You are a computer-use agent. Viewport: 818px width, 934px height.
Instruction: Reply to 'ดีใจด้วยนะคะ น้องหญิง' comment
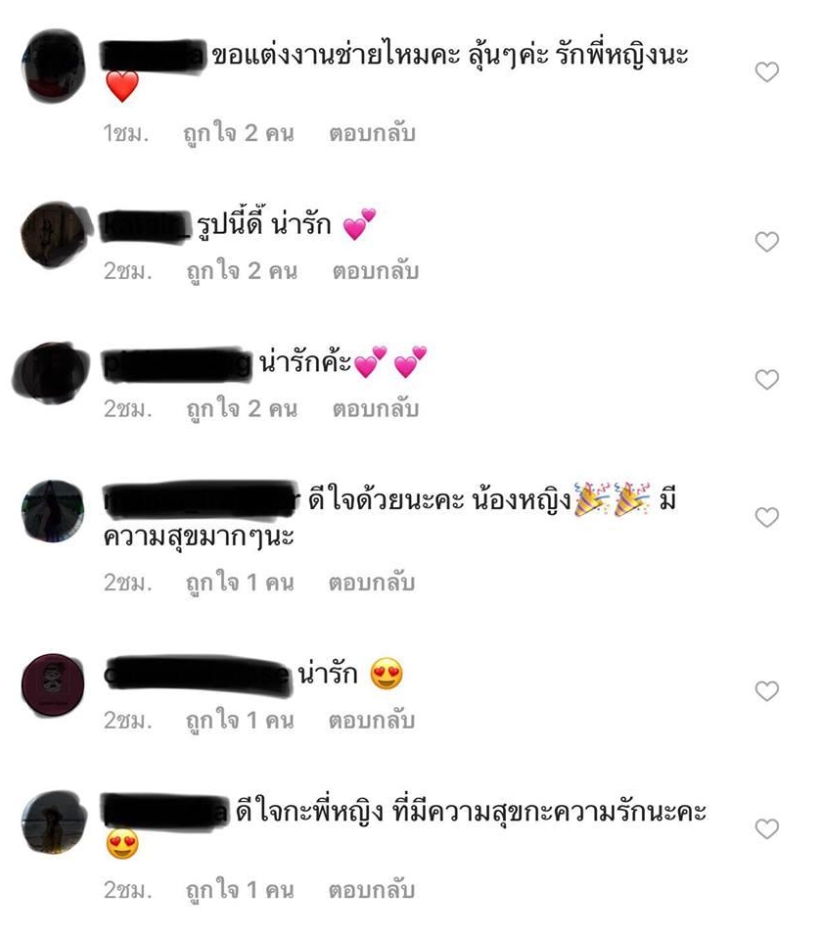[372, 583]
